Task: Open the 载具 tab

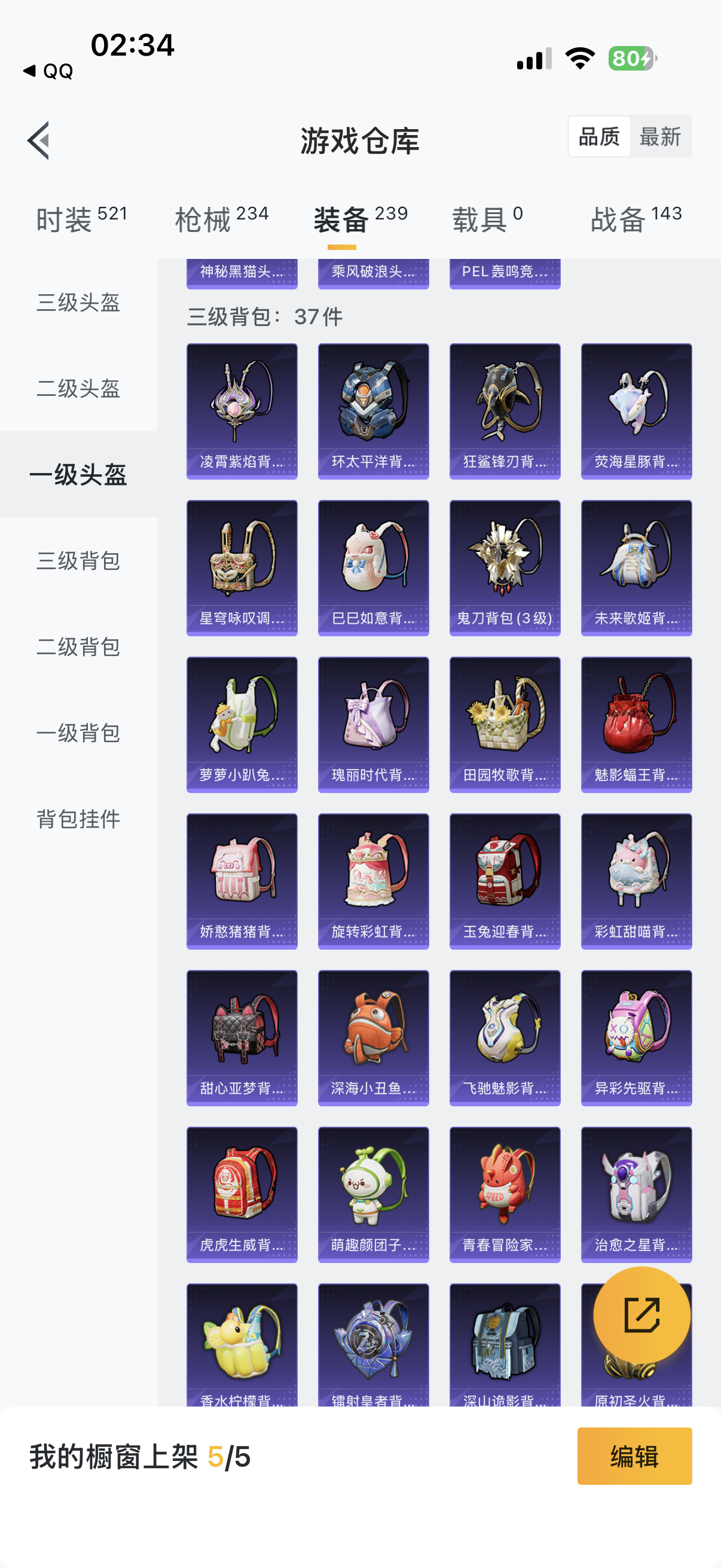Action: point(487,219)
